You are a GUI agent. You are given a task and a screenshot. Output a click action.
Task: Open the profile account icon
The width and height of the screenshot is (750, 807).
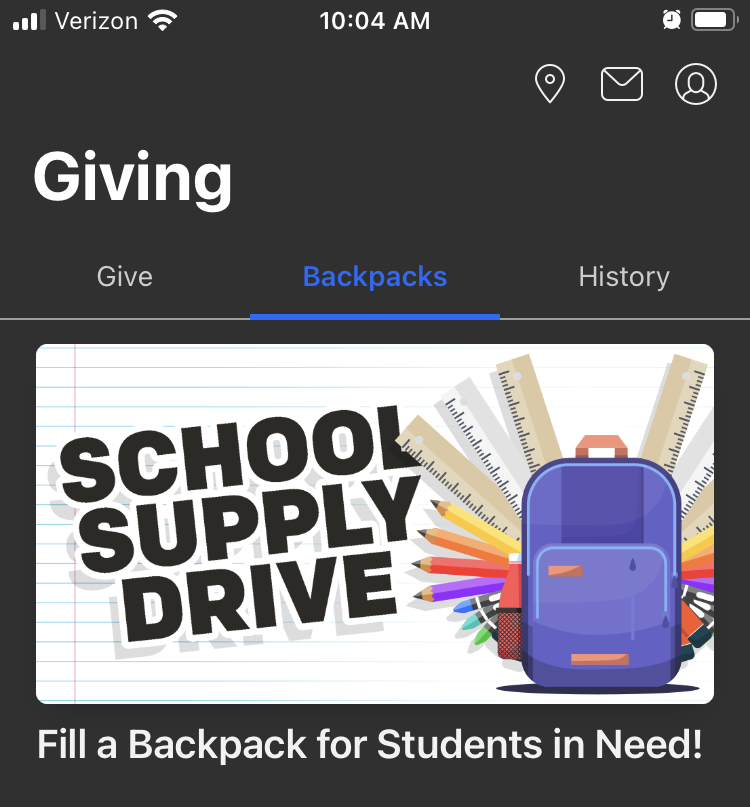(x=696, y=84)
